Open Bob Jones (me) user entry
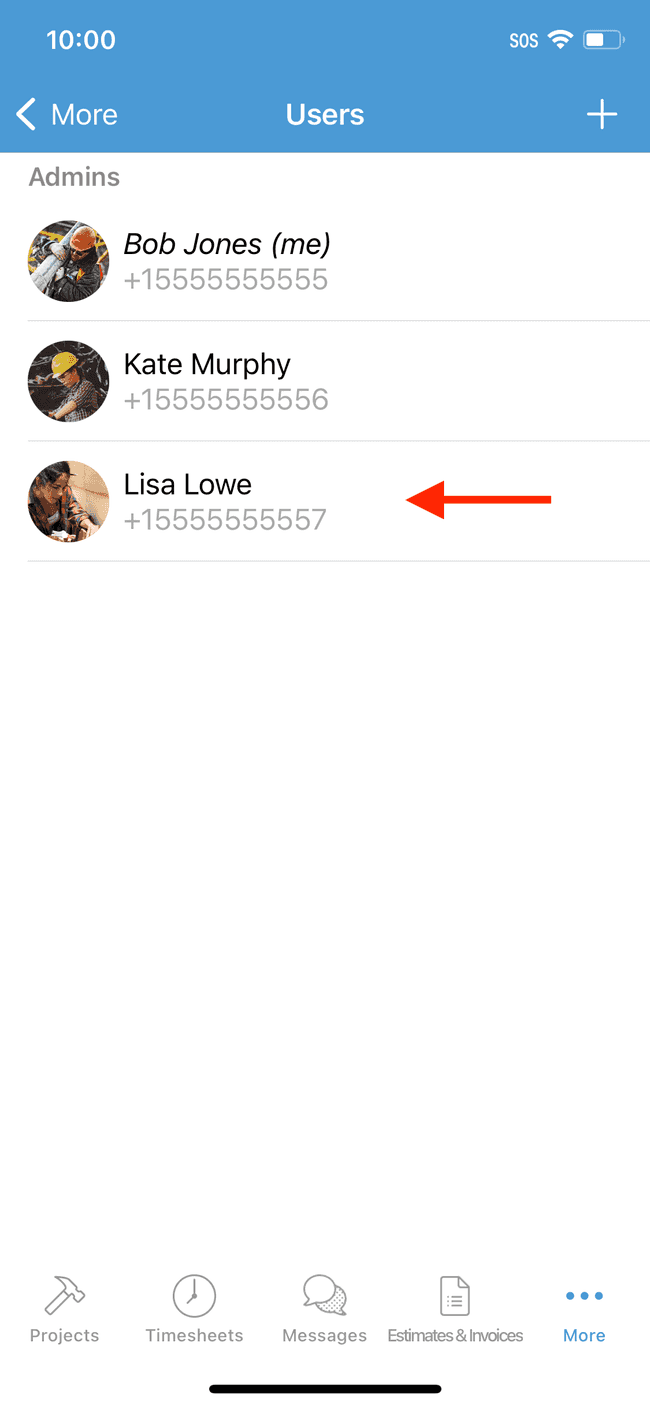This screenshot has width=650, height=1407. tap(325, 261)
